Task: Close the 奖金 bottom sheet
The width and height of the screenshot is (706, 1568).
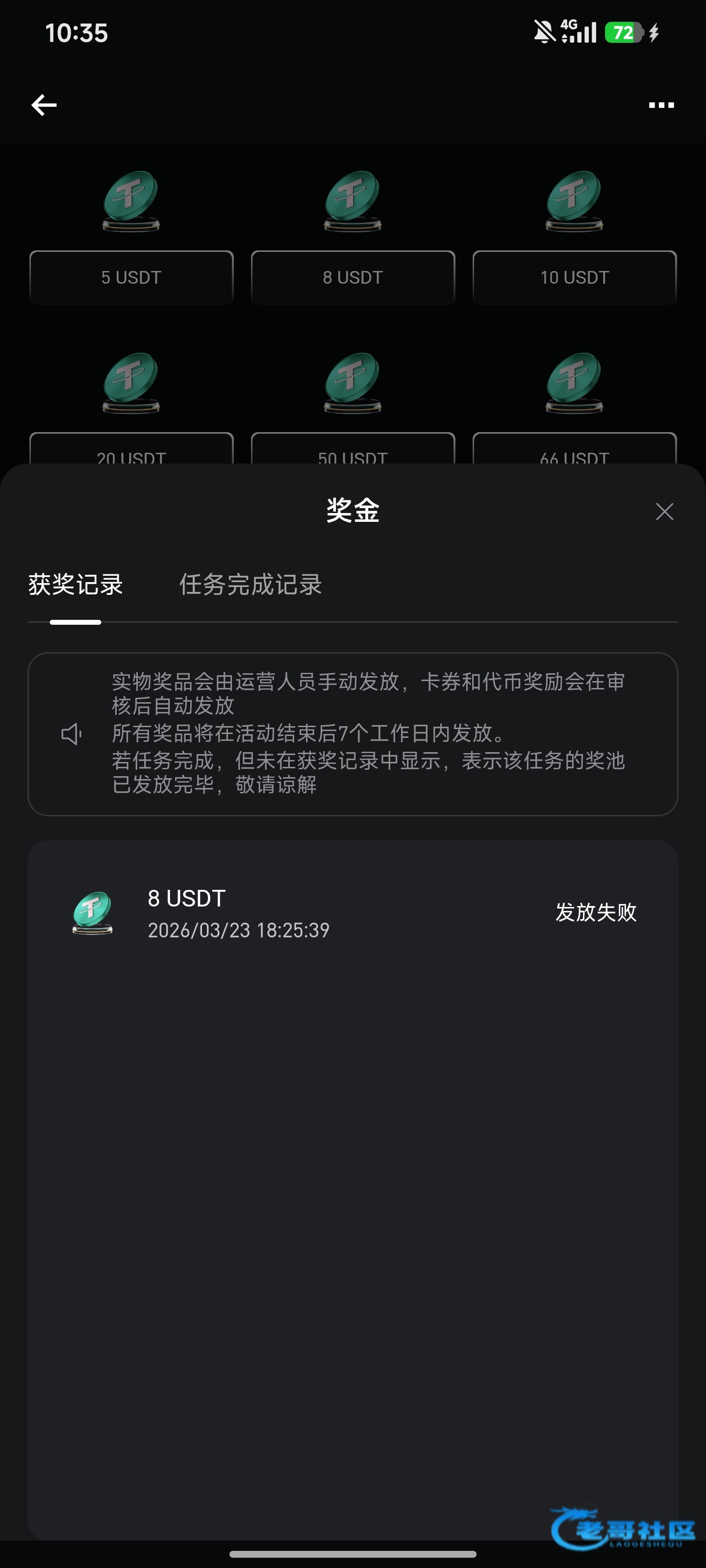Action: click(664, 511)
